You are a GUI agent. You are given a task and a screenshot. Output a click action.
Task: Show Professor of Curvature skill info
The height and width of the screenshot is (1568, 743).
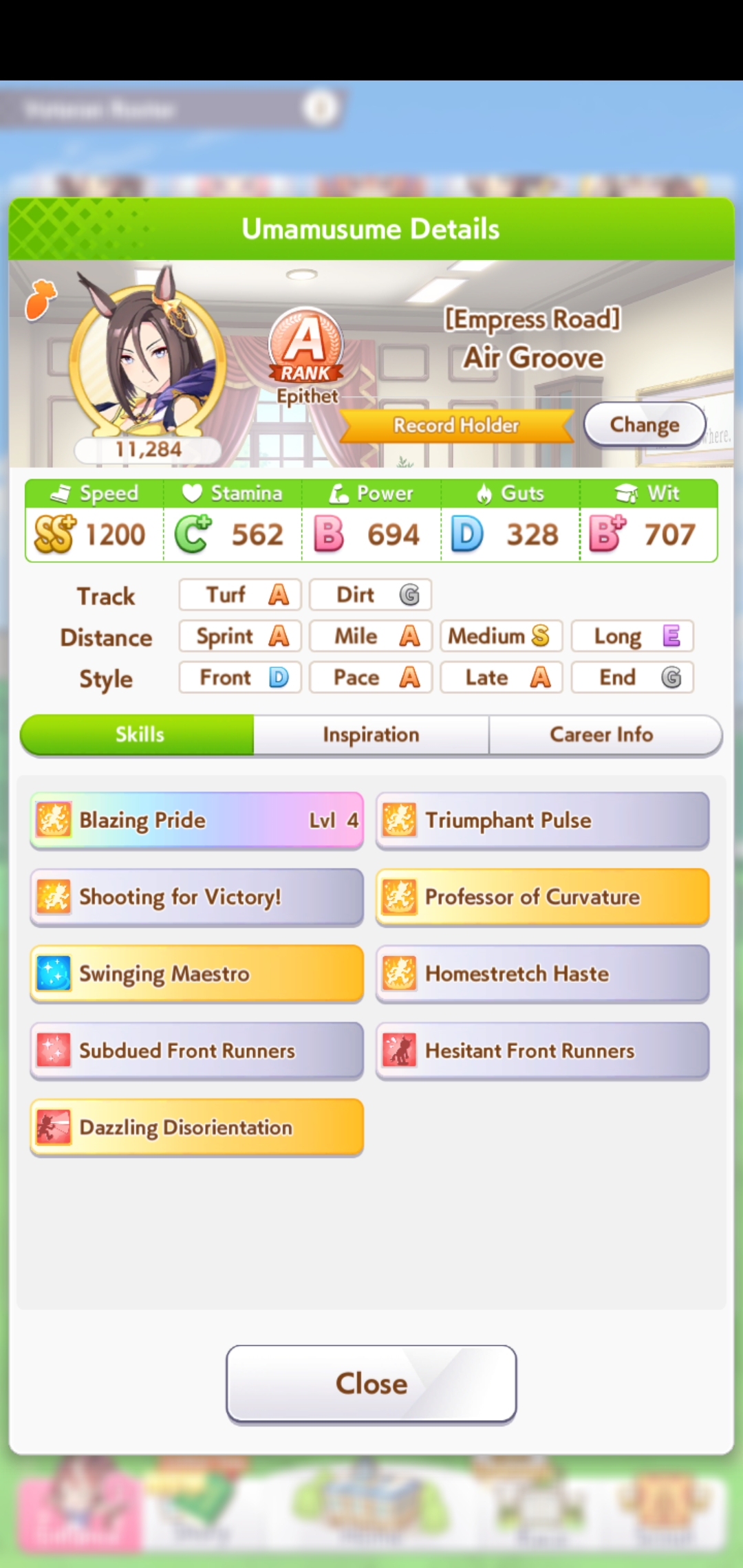tap(543, 897)
